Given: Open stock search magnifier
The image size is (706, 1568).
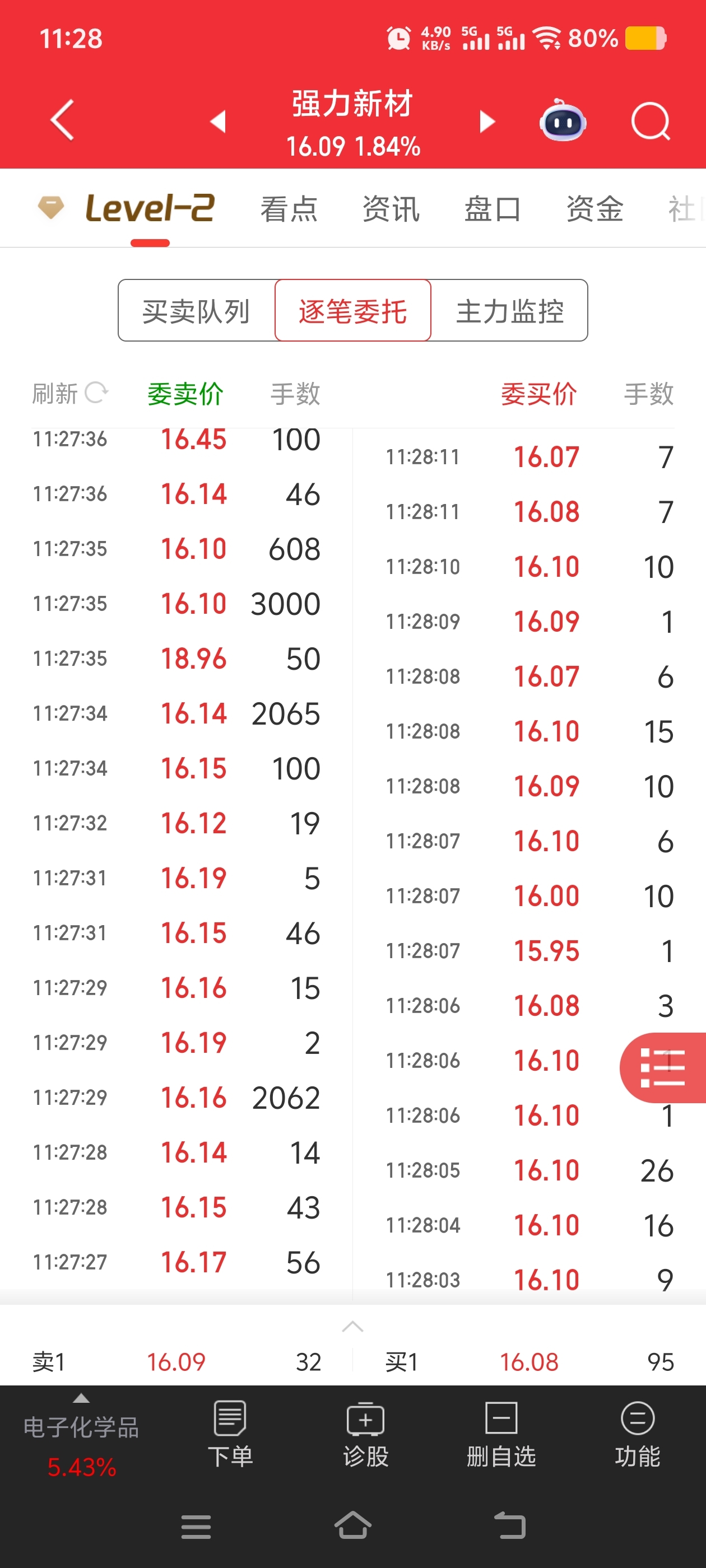Looking at the screenshot, I should [650, 121].
